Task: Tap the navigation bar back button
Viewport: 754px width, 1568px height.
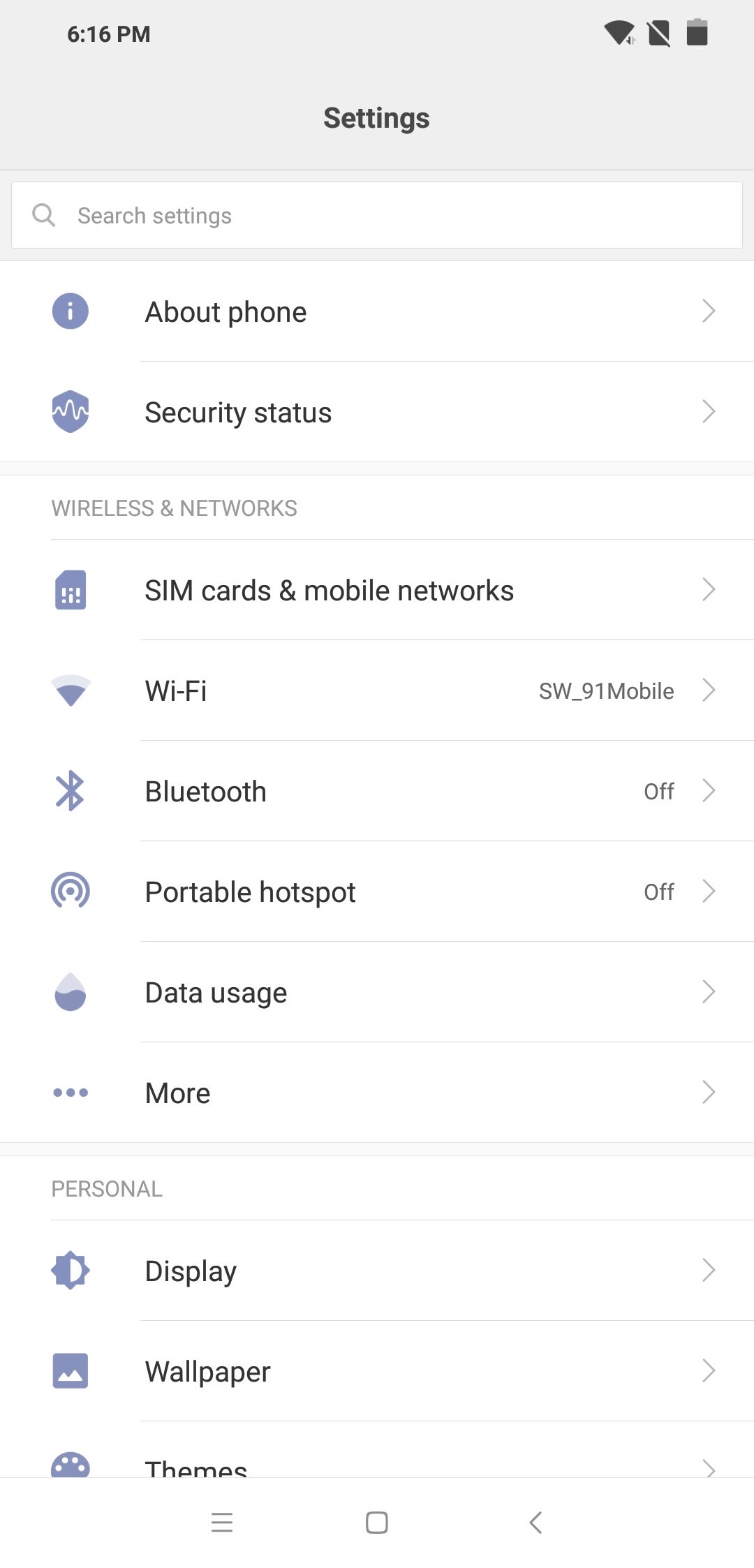Action: (535, 1522)
